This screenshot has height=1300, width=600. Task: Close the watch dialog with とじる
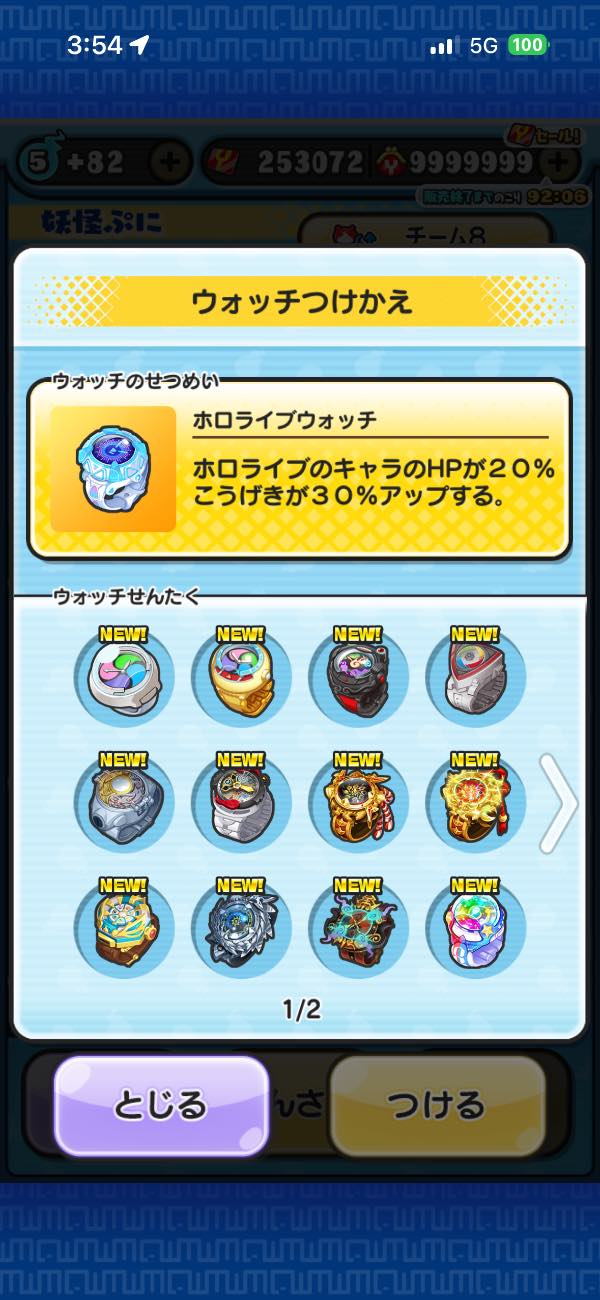161,1105
